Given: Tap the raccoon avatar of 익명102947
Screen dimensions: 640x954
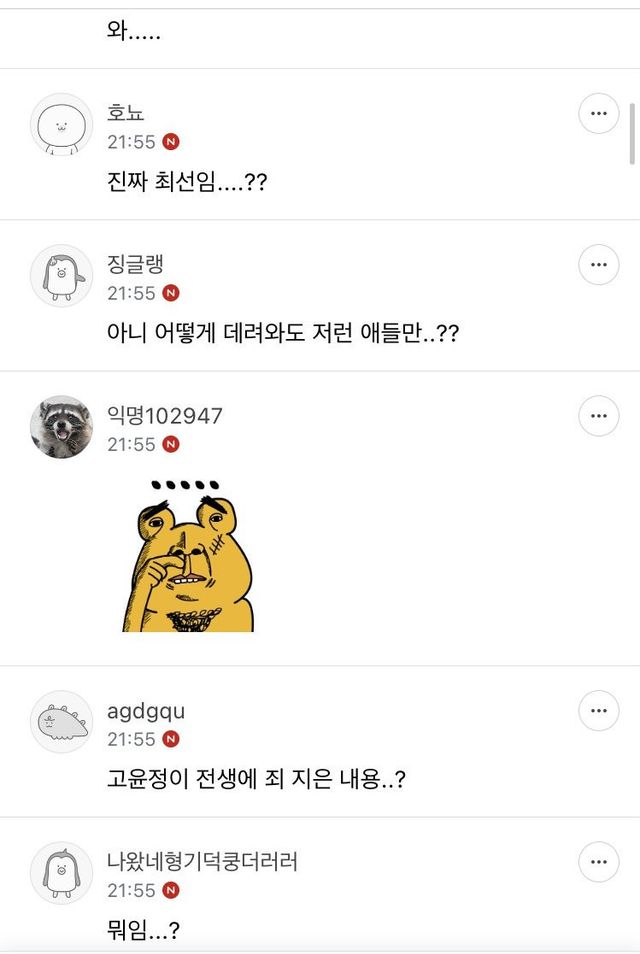Looking at the screenshot, I should [x=62, y=427].
